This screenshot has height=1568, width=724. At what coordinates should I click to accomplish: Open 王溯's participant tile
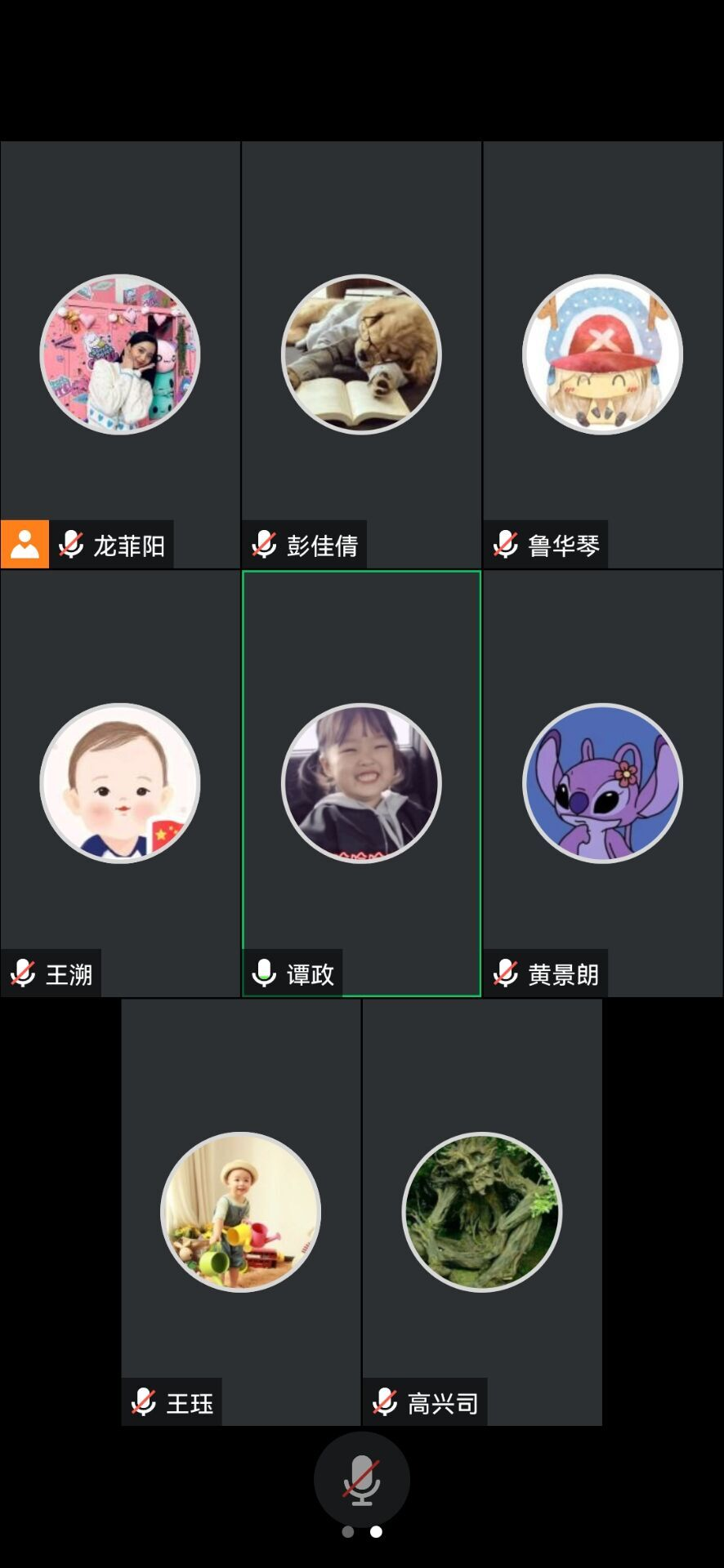click(x=120, y=783)
